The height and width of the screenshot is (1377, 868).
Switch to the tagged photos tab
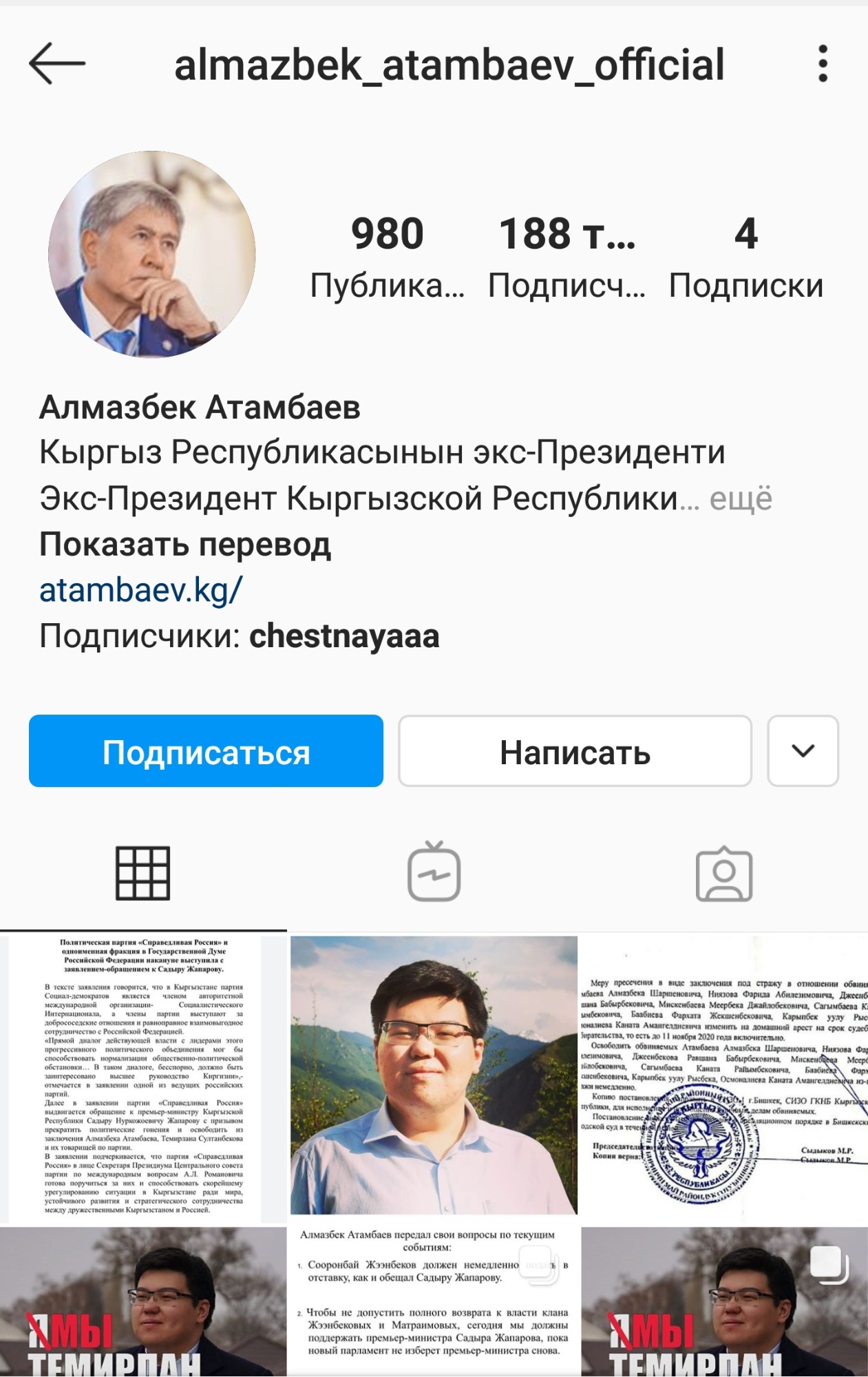(723, 874)
